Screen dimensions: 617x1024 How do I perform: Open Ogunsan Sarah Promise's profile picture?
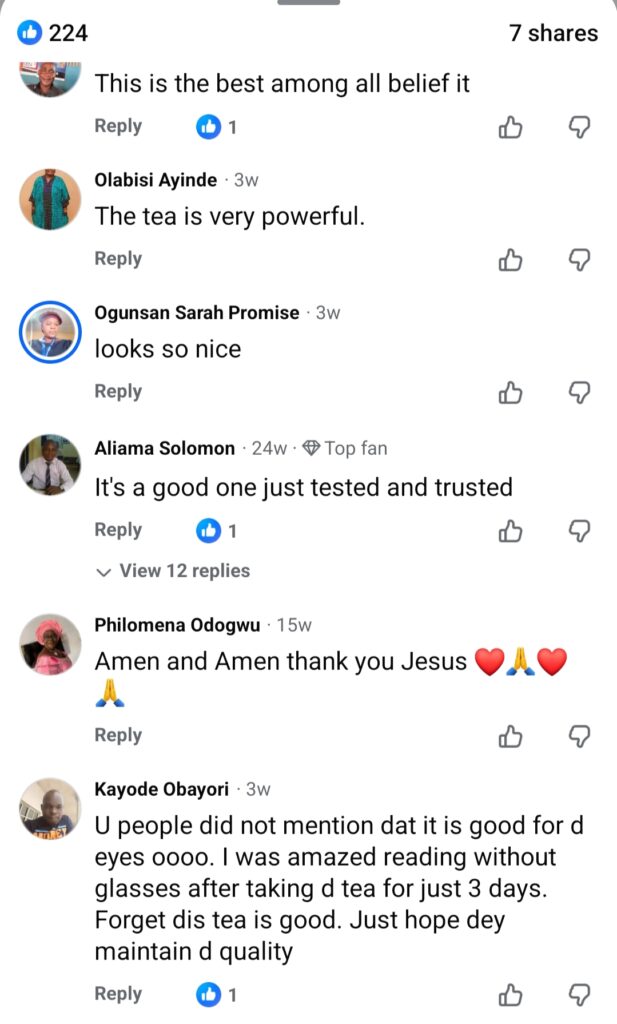(50, 332)
